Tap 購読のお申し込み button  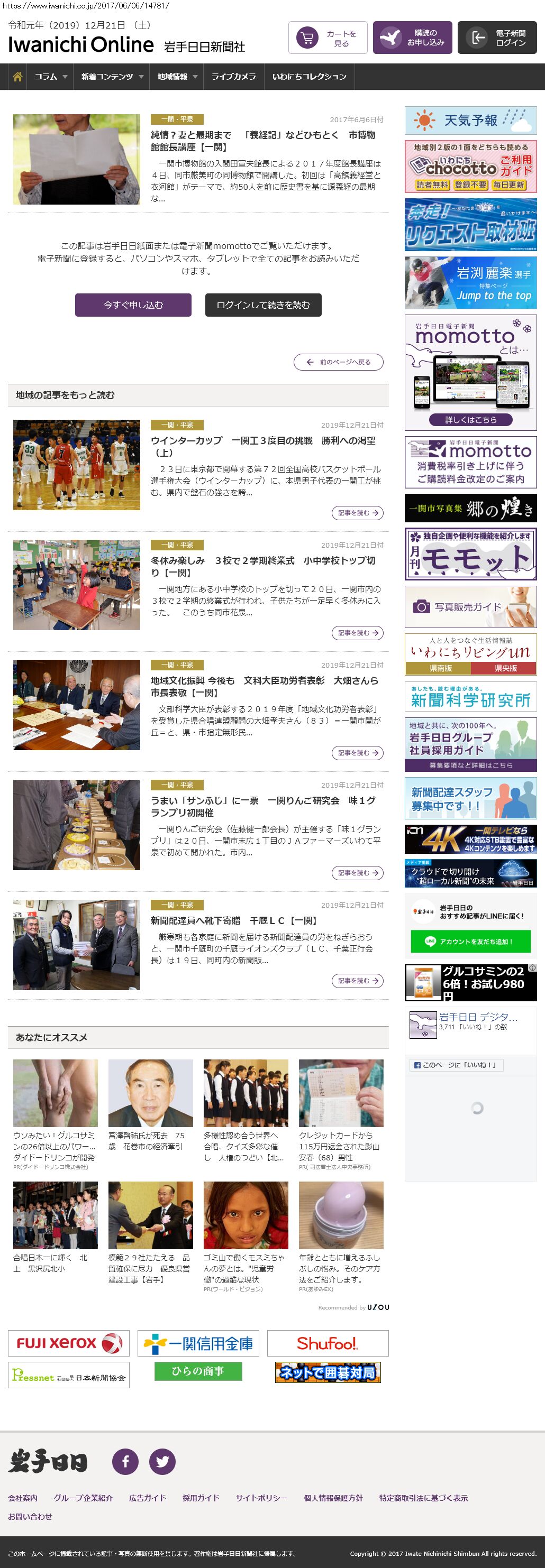pos(413,39)
